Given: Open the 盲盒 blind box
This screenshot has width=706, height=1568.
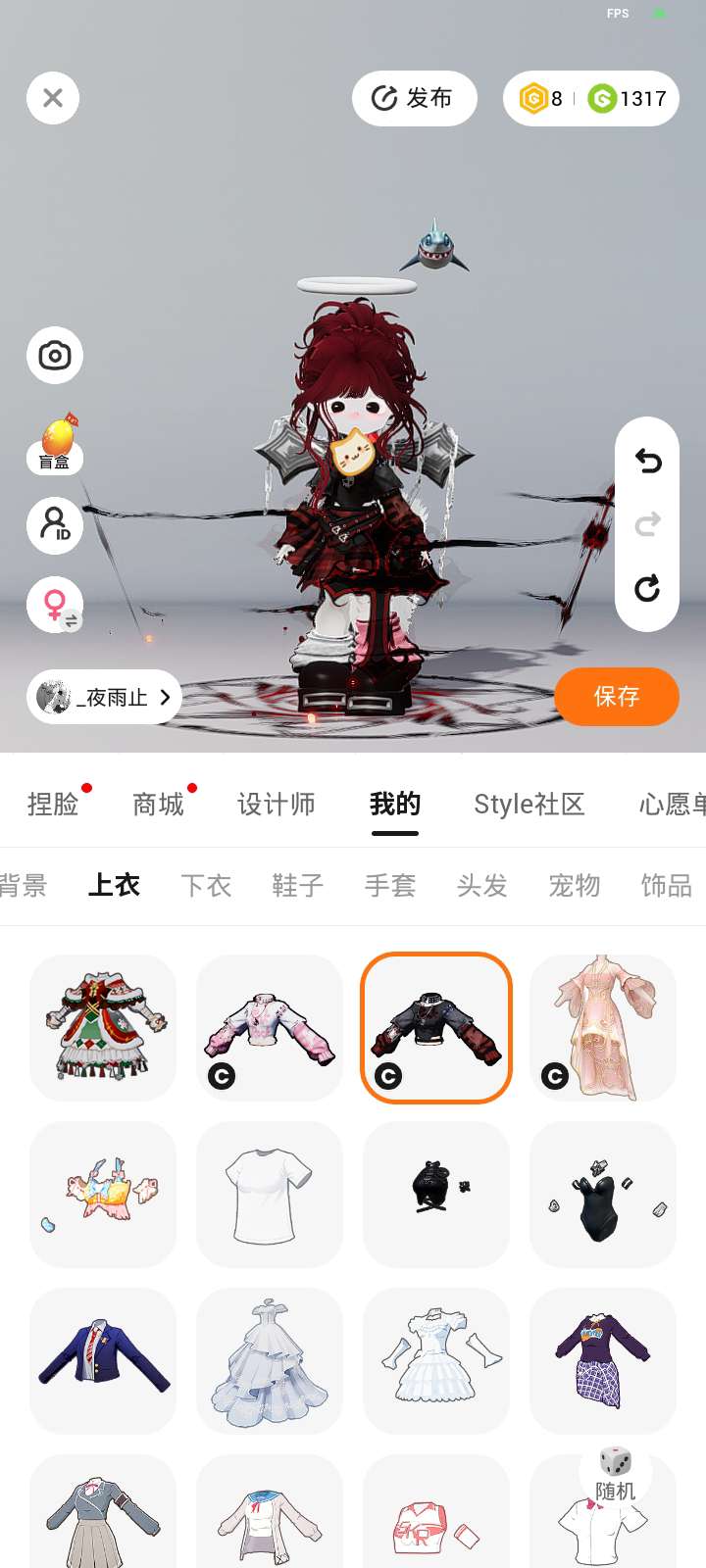Looking at the screenshot, I should pyautogui.click(x=56, y=444).
